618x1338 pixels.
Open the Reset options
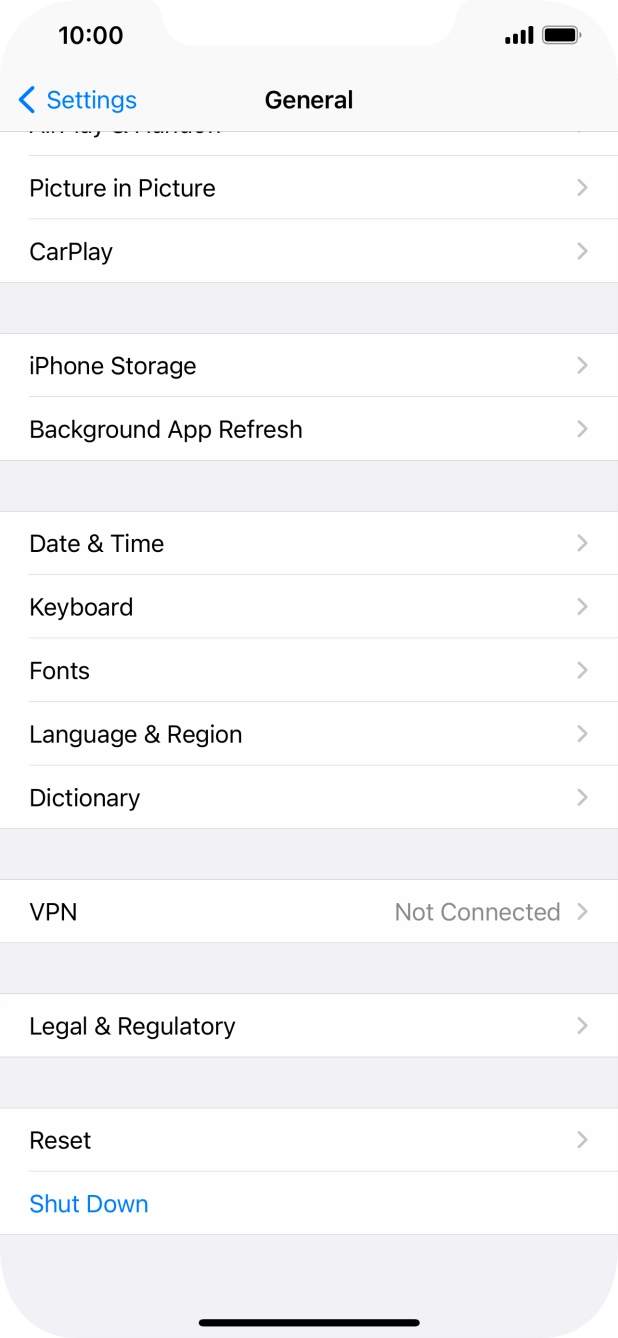308,1140
